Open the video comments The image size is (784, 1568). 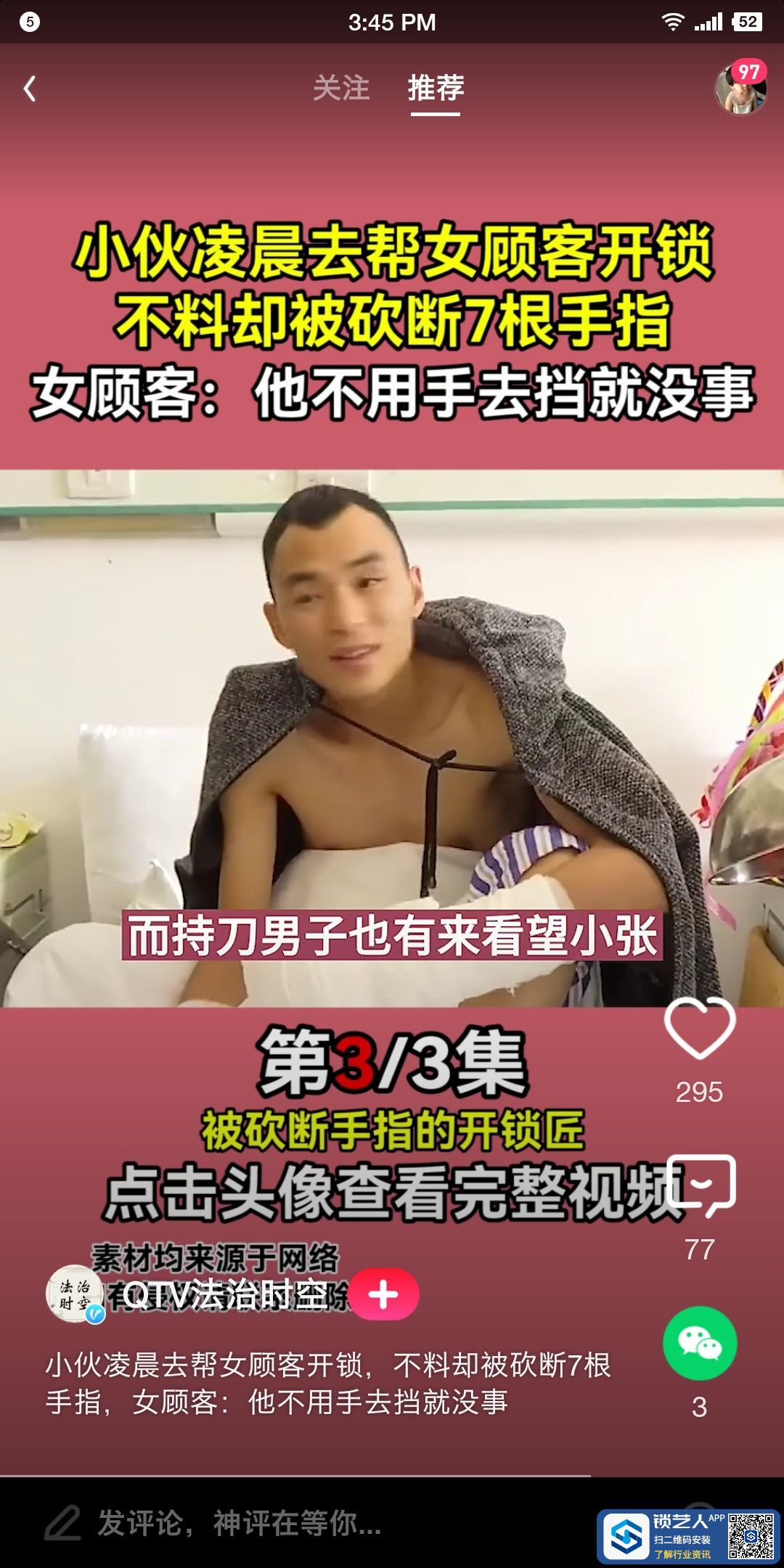tap(700, 1186)
